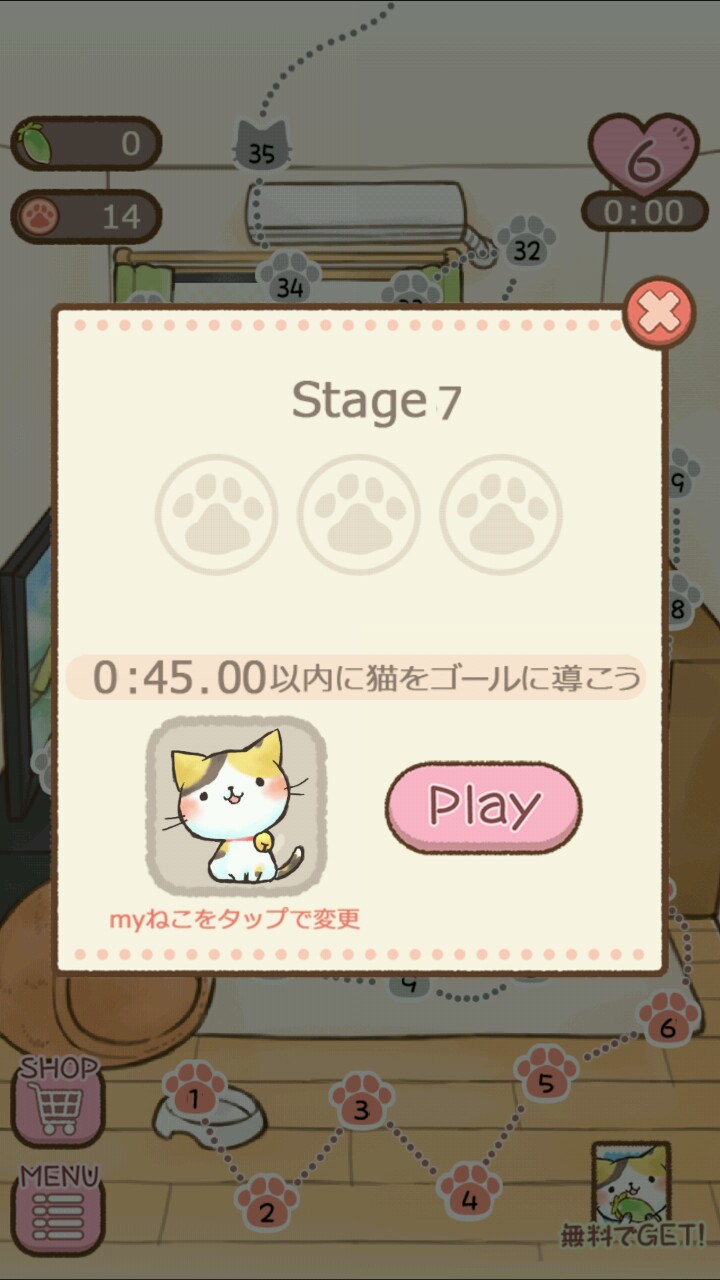Close the Stage 7 dialog
The image size is (720, 1280).
[x=658, y=313]
